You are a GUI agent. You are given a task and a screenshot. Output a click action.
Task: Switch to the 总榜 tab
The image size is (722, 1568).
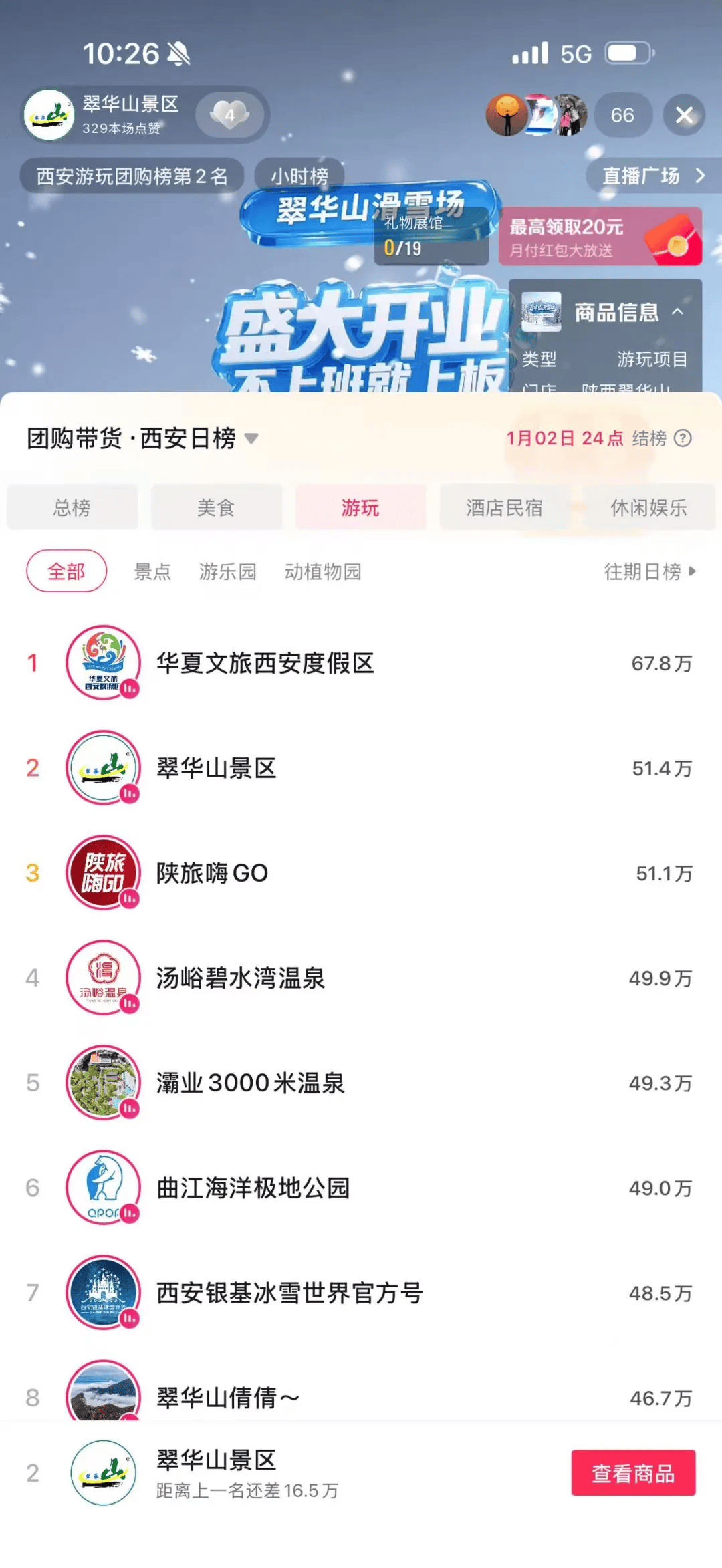pyautogui.click(x=72, y=507)
